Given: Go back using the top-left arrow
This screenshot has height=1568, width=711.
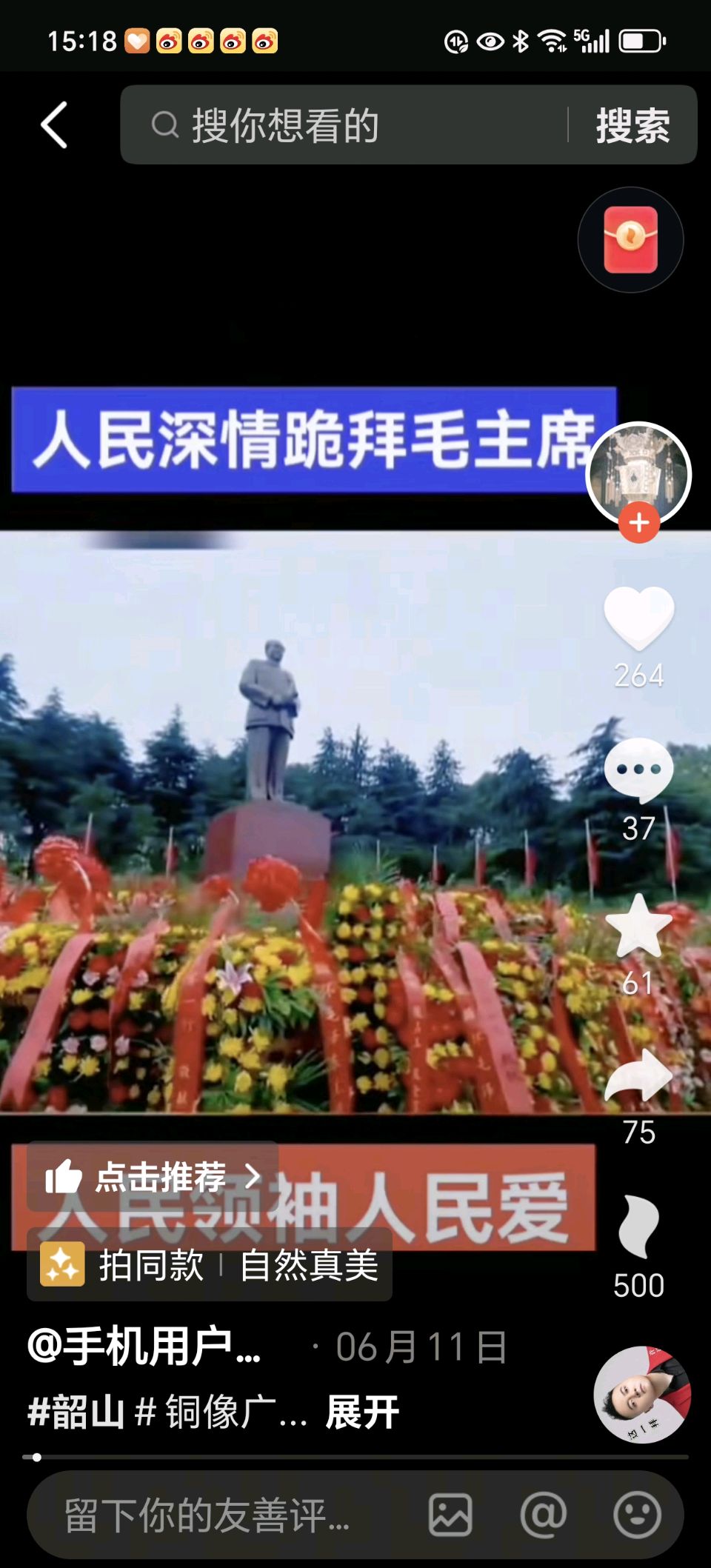Looking at the screenshot, I should pos(54,125).
